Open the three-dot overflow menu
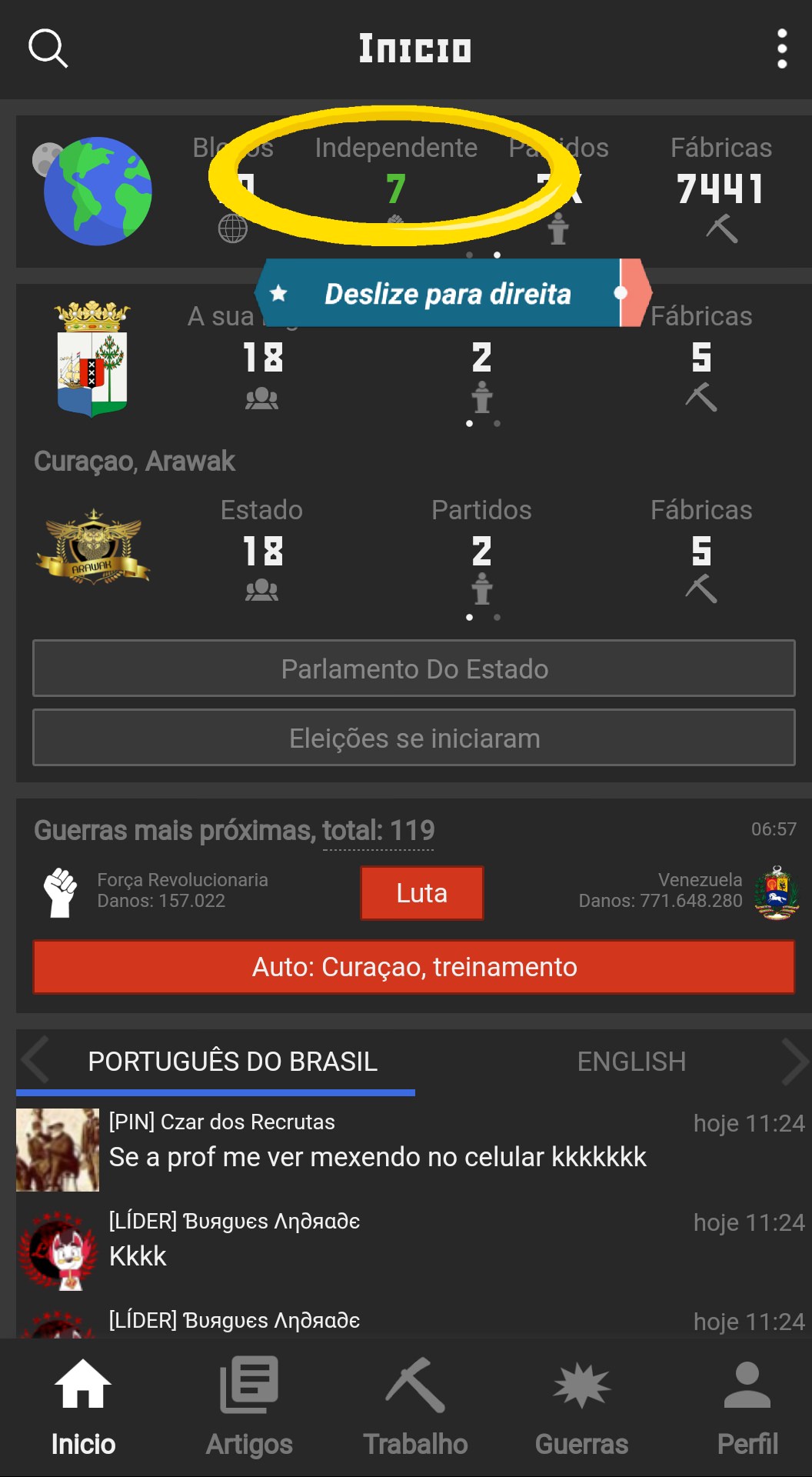Image resolution: width=812 pixels, height=1477 pixels. pyautogui.click(x=781, y=48)
